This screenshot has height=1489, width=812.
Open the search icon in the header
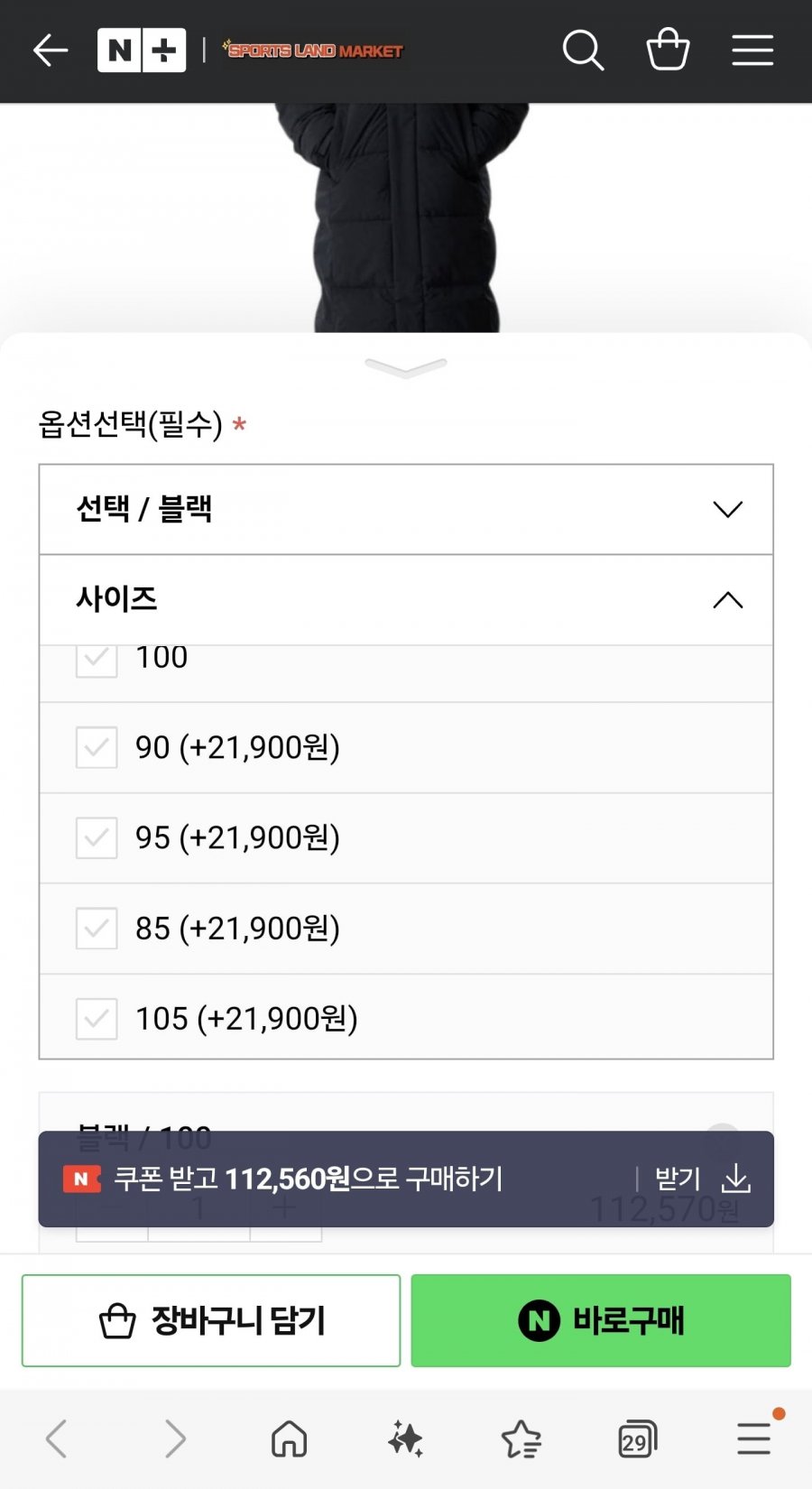pyautogui.click(x=583, y=51)
